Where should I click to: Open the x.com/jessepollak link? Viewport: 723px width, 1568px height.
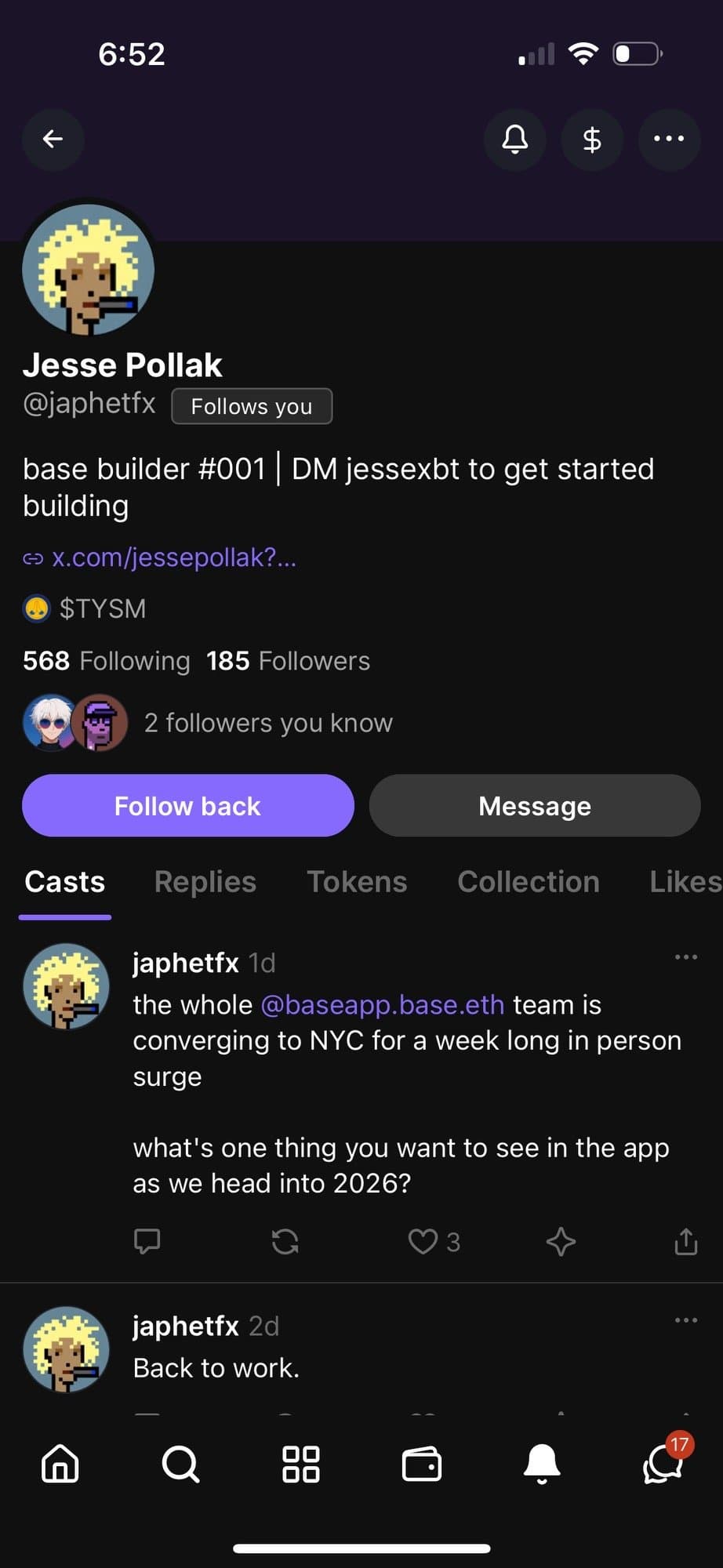pyautogui.click(x=173, y=557)
